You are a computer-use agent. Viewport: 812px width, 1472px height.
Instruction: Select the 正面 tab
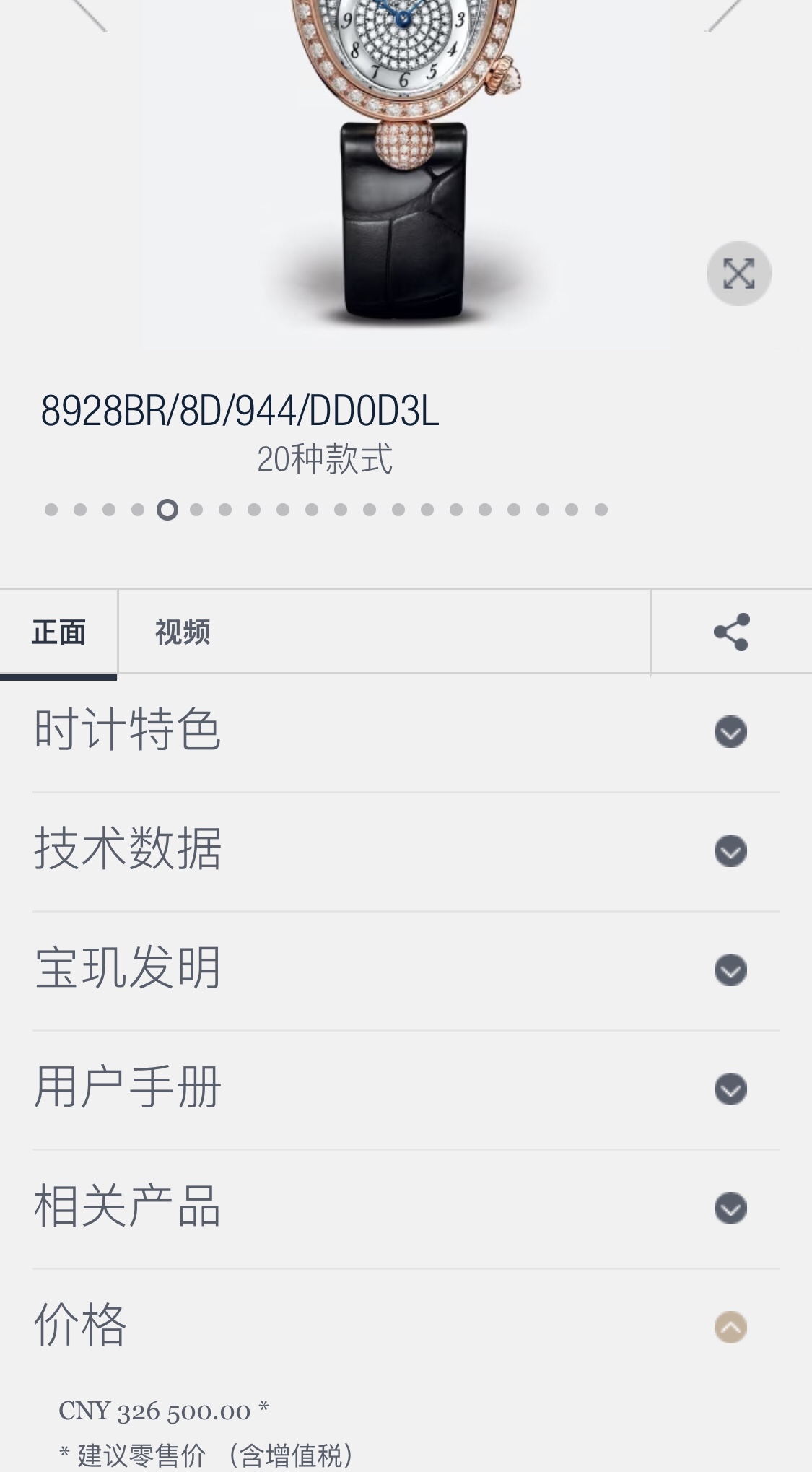click(x=58, y=632)
